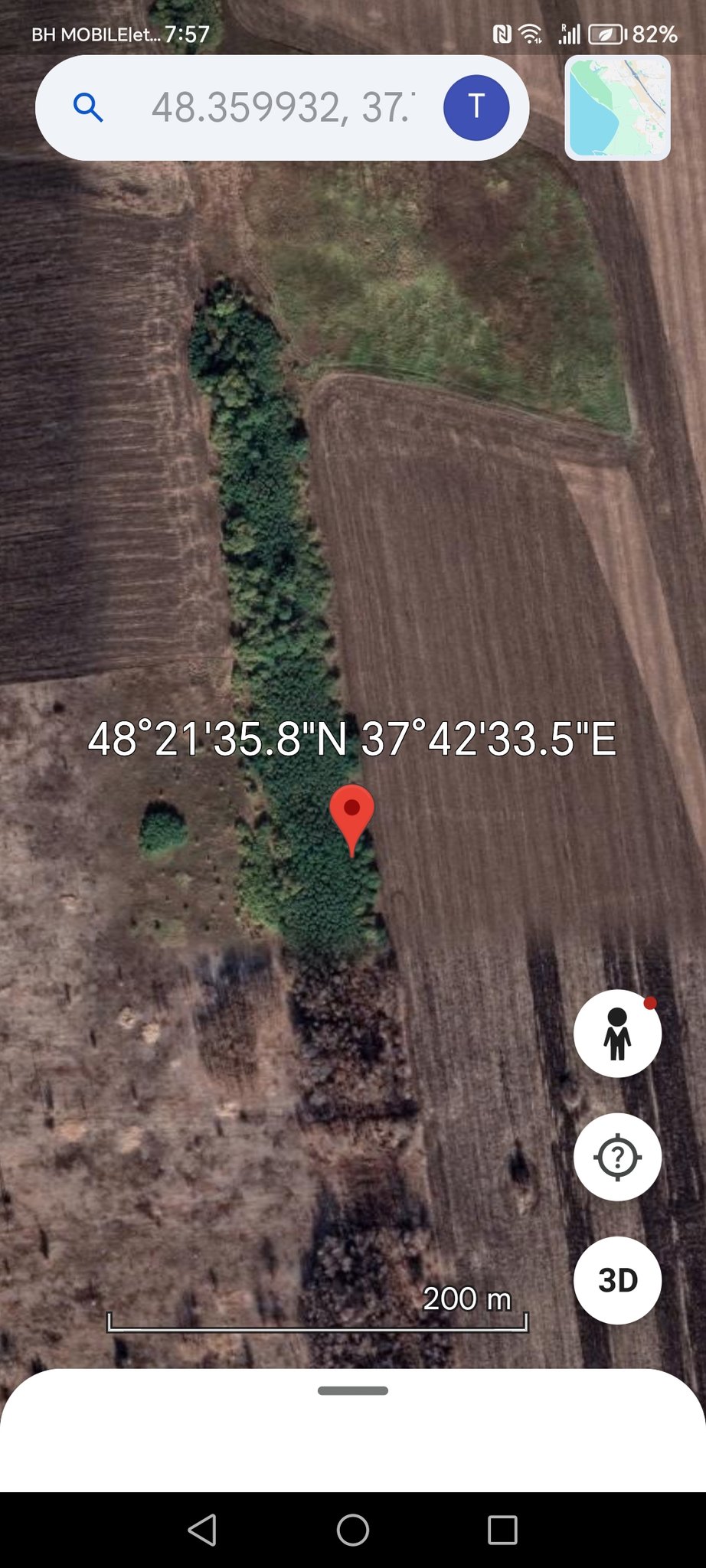Image resolution: width=706 pixels, height=1568 pixels.
Task: Expand the bottom sheet handle
Action: pos(353,1390)
